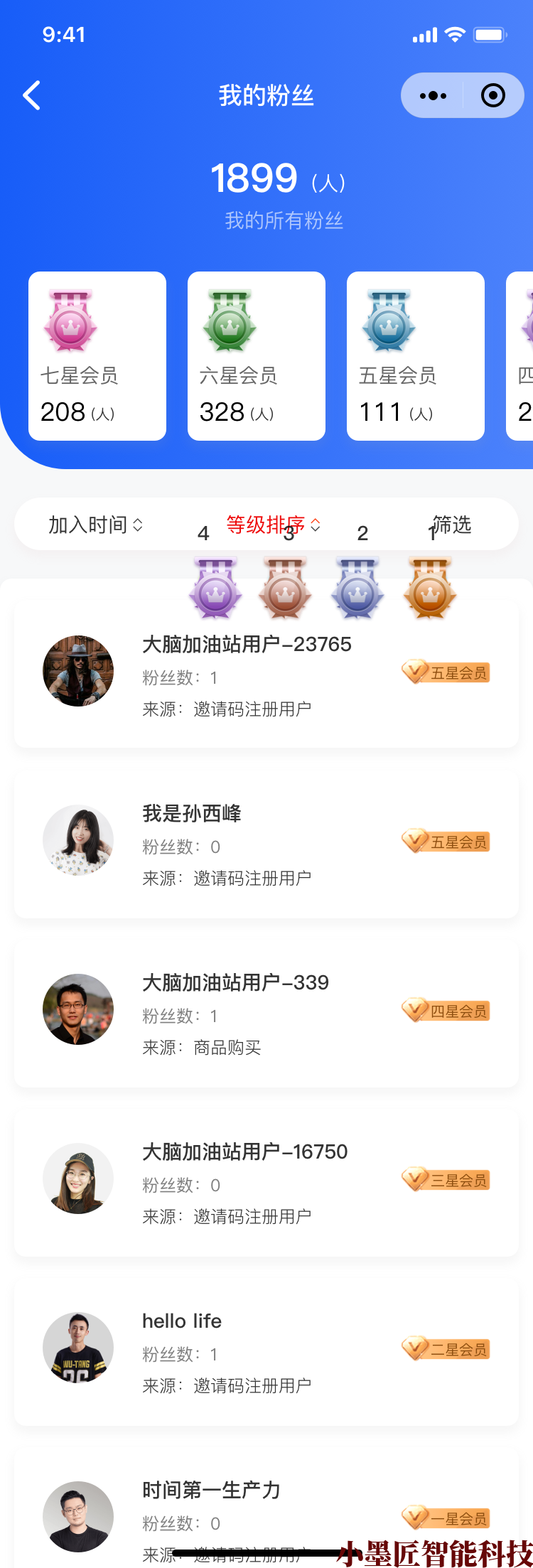Open the hello life fan entry

click(x=266, y=1350)
